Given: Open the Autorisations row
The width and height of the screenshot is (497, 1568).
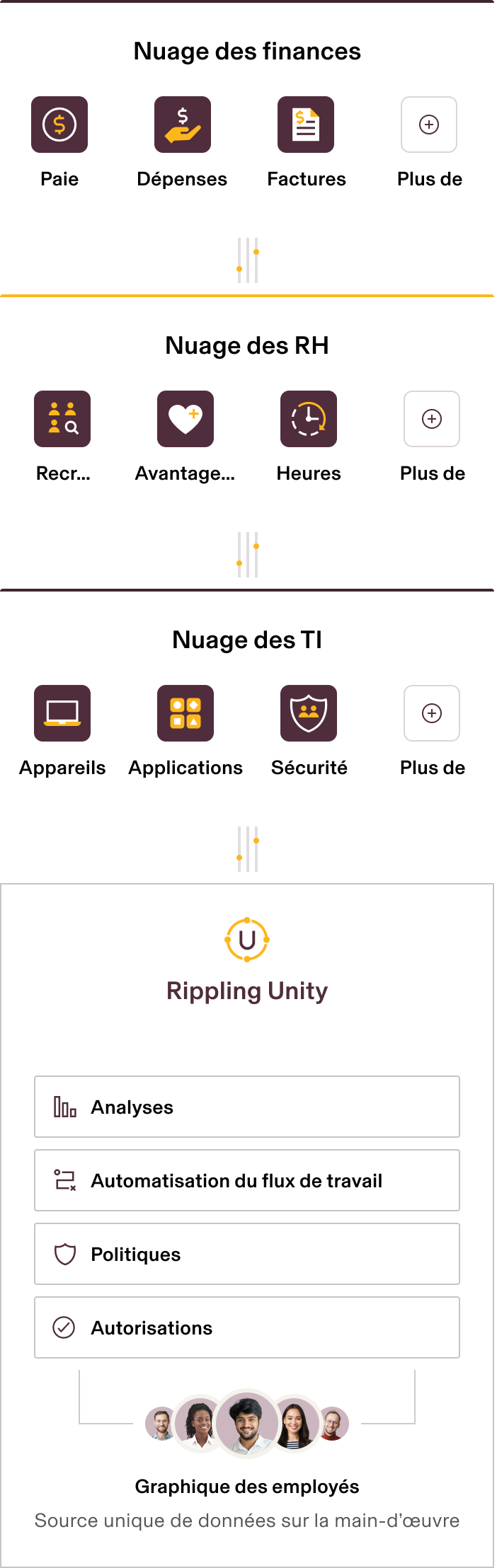Looking at the screenshot, I should click(247, 1328).
